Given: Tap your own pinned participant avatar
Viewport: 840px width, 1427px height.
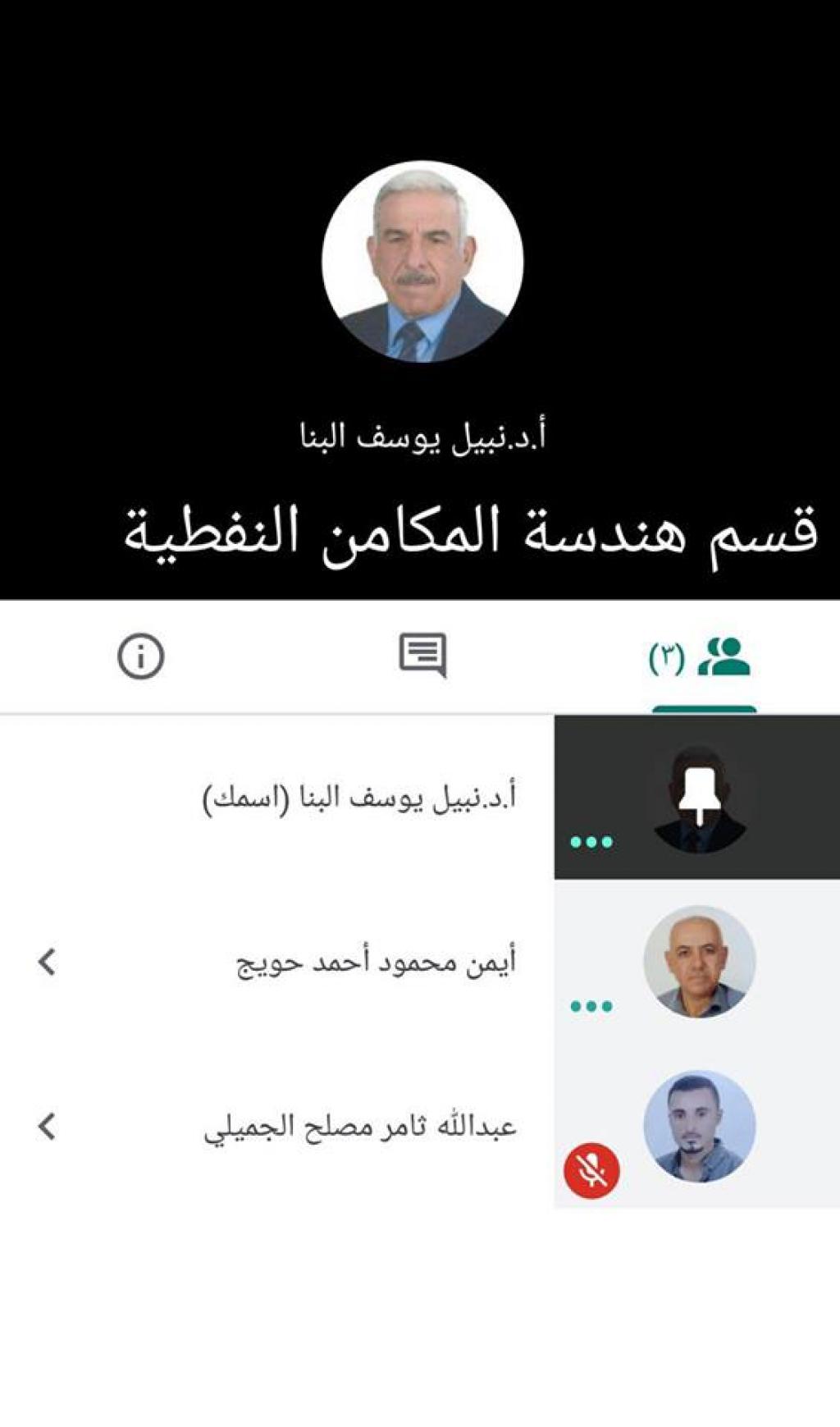Looking at the screenshot, I should (698, 798).
